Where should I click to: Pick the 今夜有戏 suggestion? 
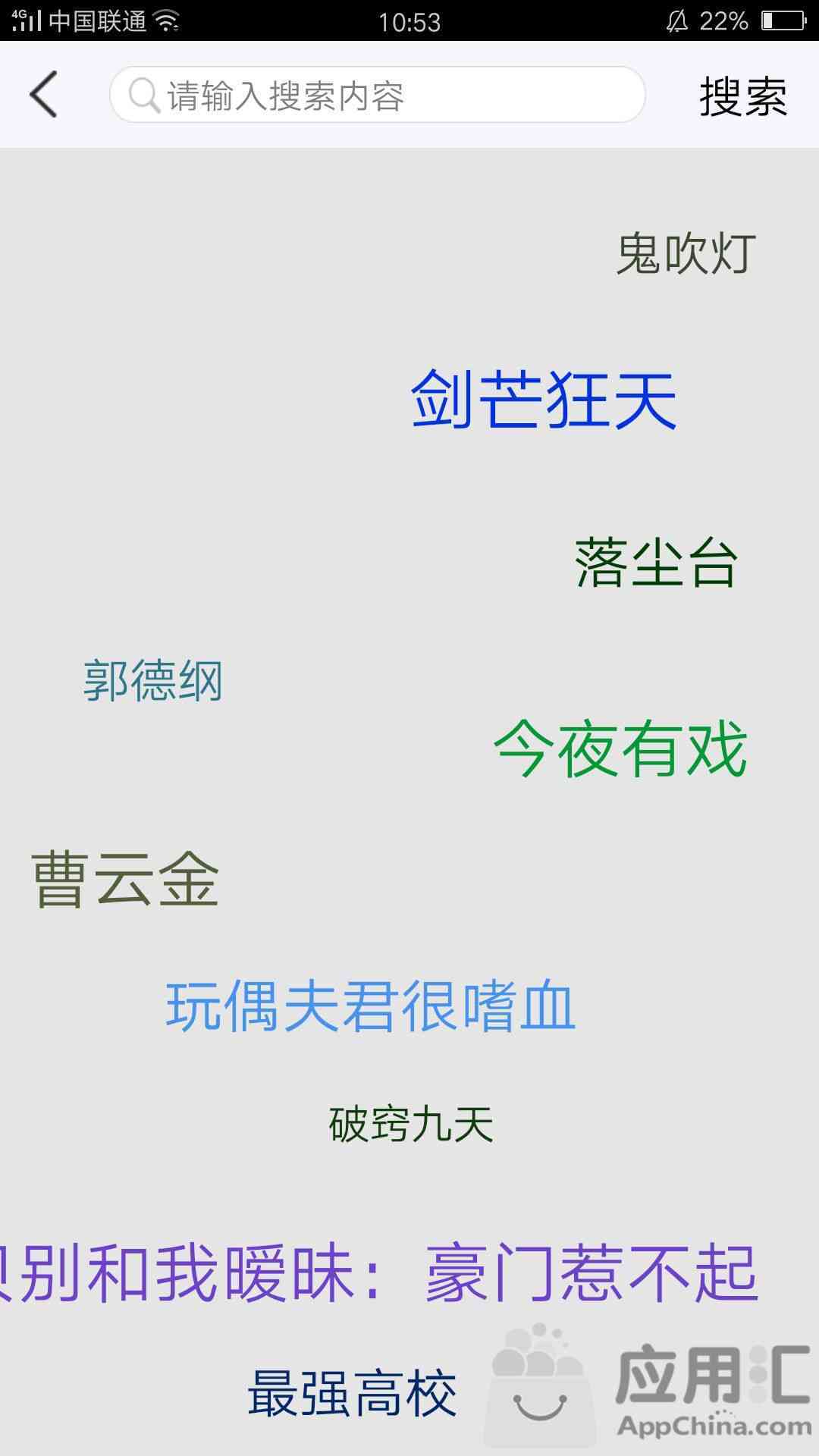[620, 749]
